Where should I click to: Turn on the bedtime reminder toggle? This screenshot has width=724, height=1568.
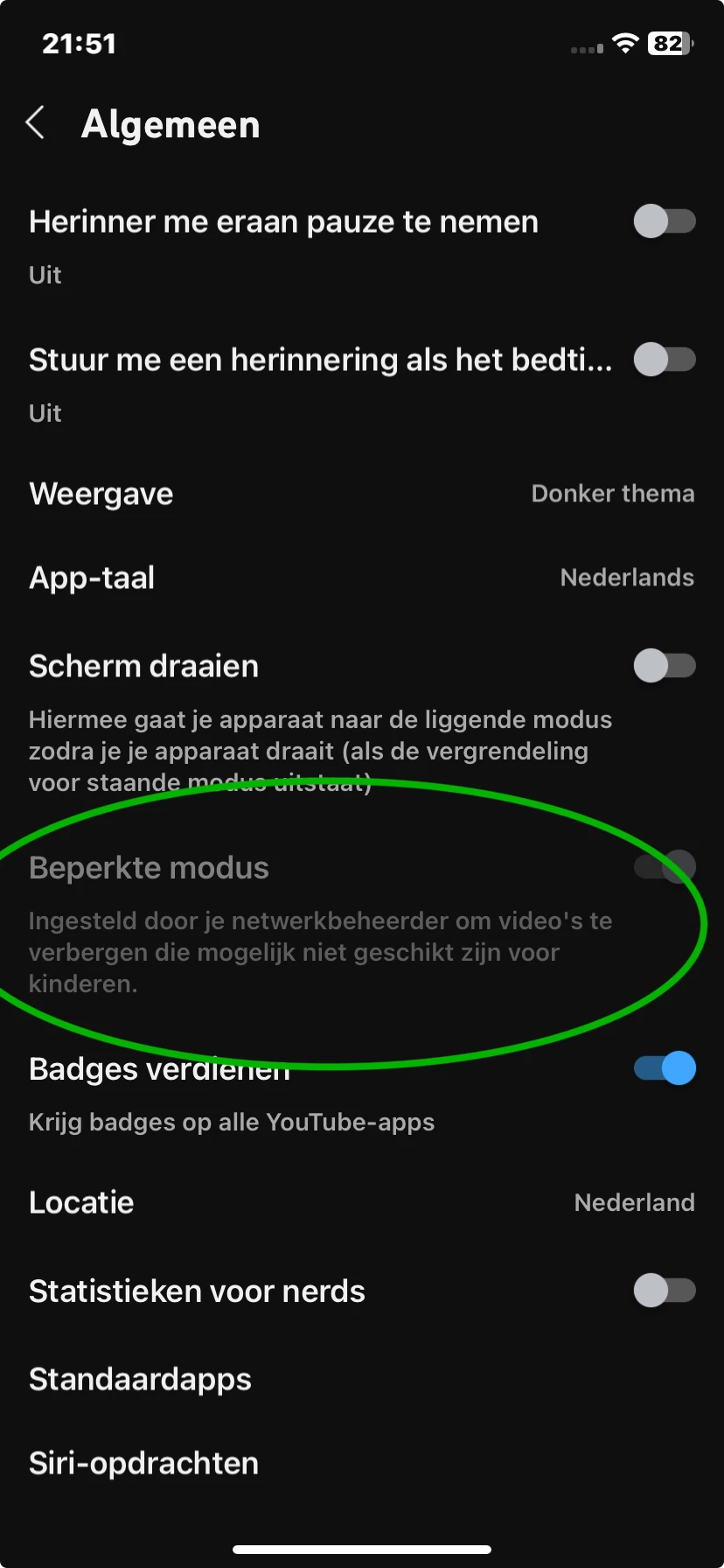(x=665, y=359)
